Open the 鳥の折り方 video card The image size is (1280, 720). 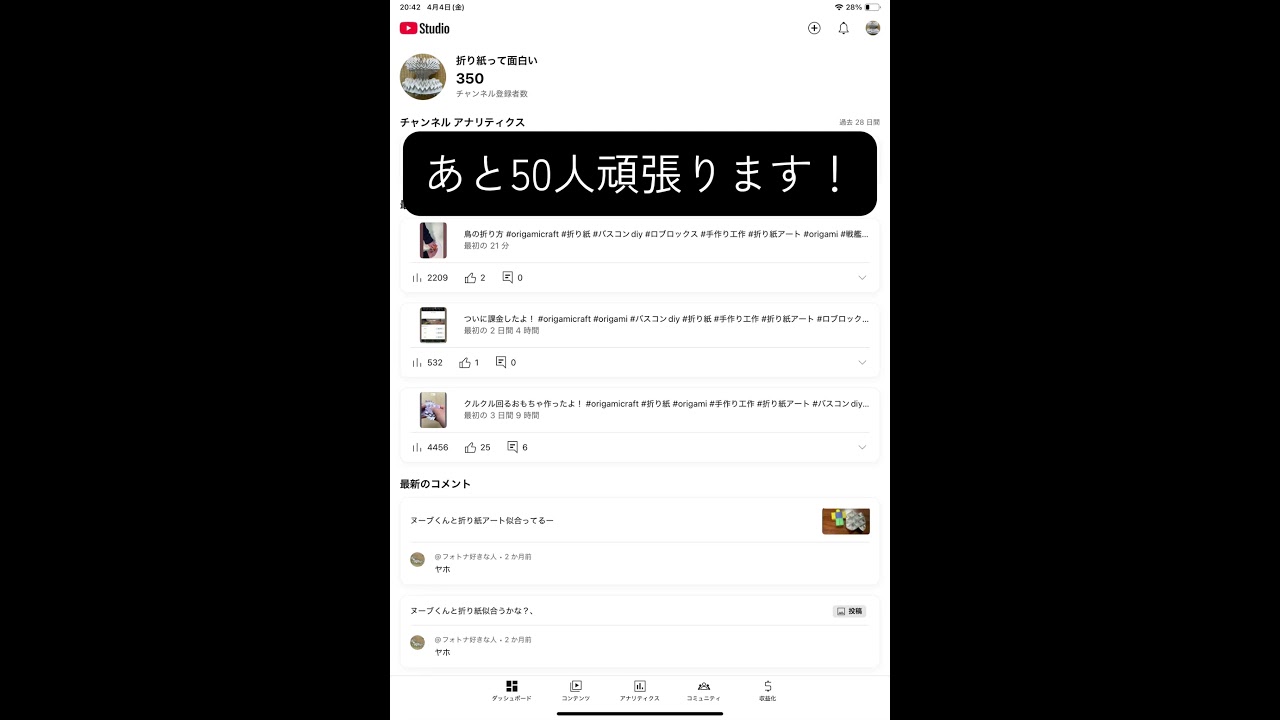[640, 240]
